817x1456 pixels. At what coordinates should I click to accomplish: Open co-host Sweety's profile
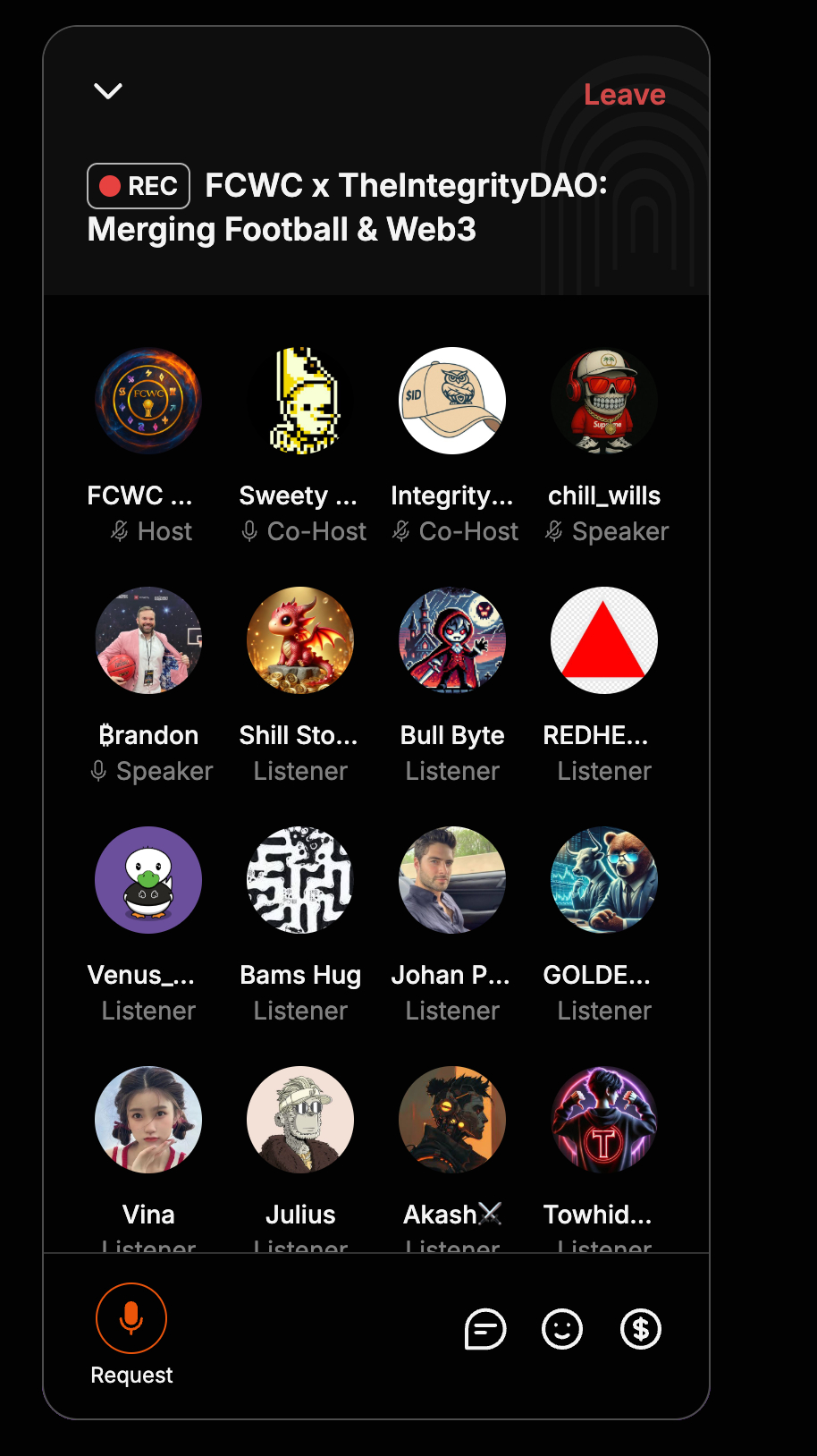(300, 401)
